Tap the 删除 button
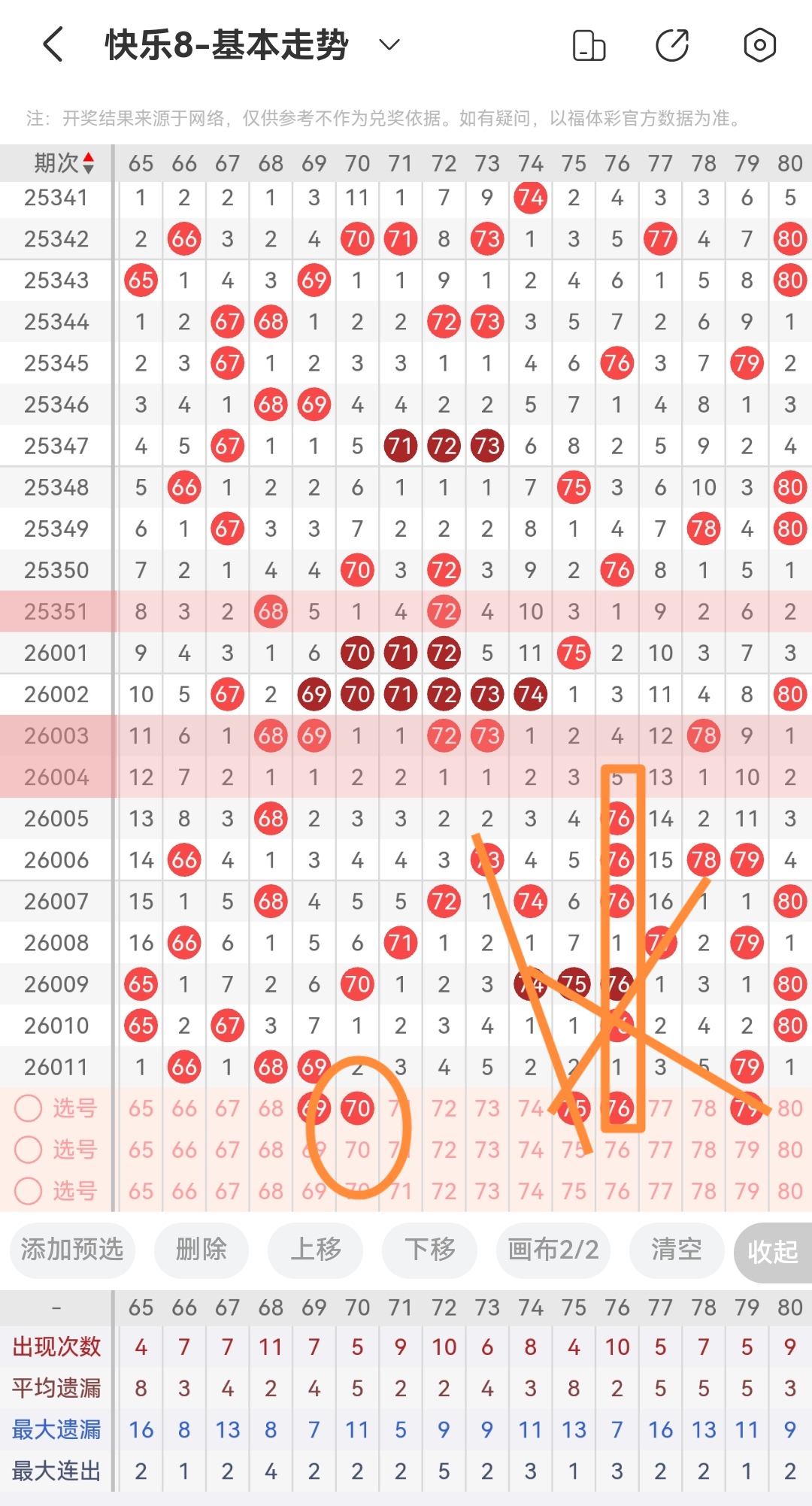The height and width of the screenshot is (1506, 812). pyautogui.click(x=201, y=1250)
